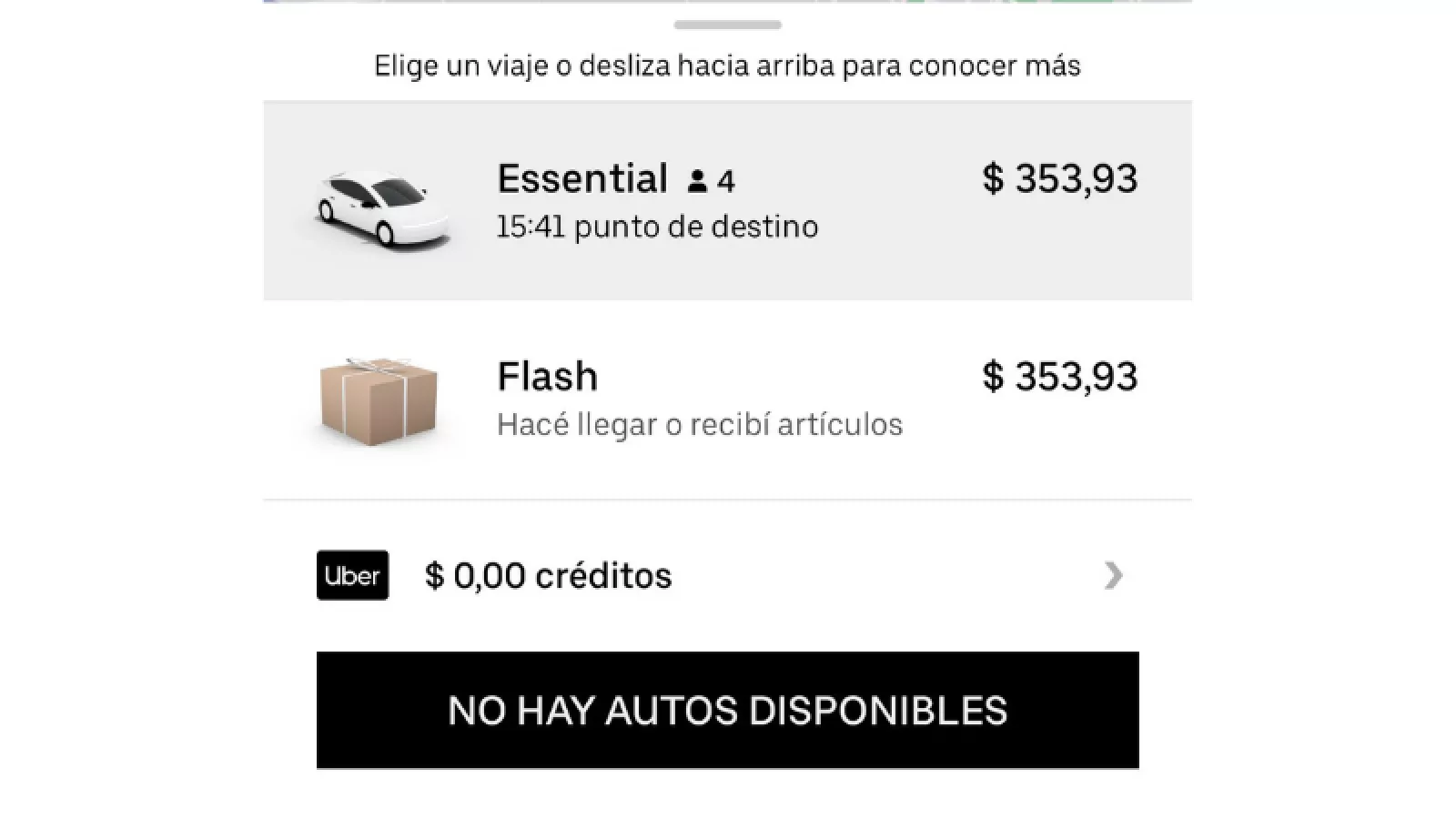
Task: Choose the Flash delivery option
Action: click(x=726, y=399)
